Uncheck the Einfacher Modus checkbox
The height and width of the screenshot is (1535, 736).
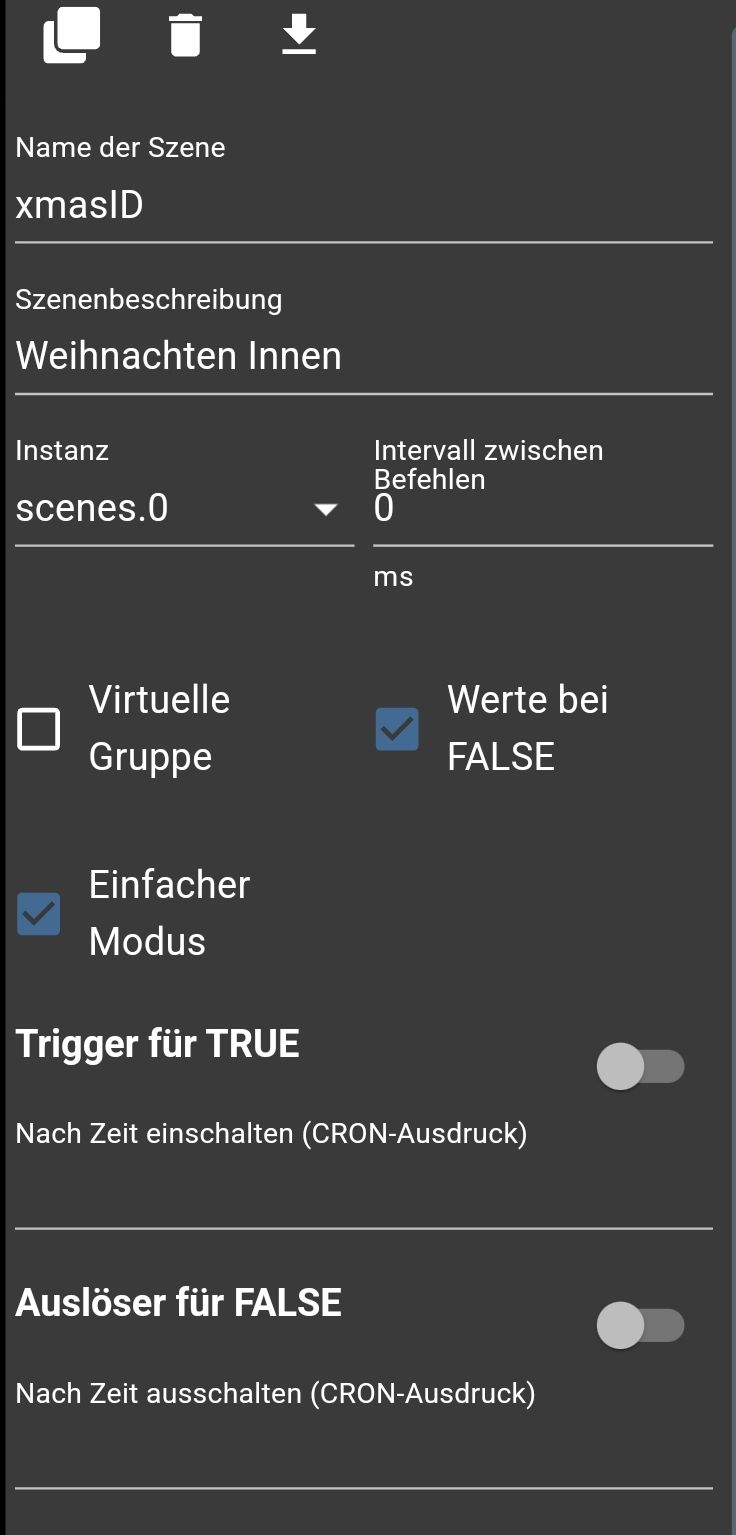(x=39, y=914)
